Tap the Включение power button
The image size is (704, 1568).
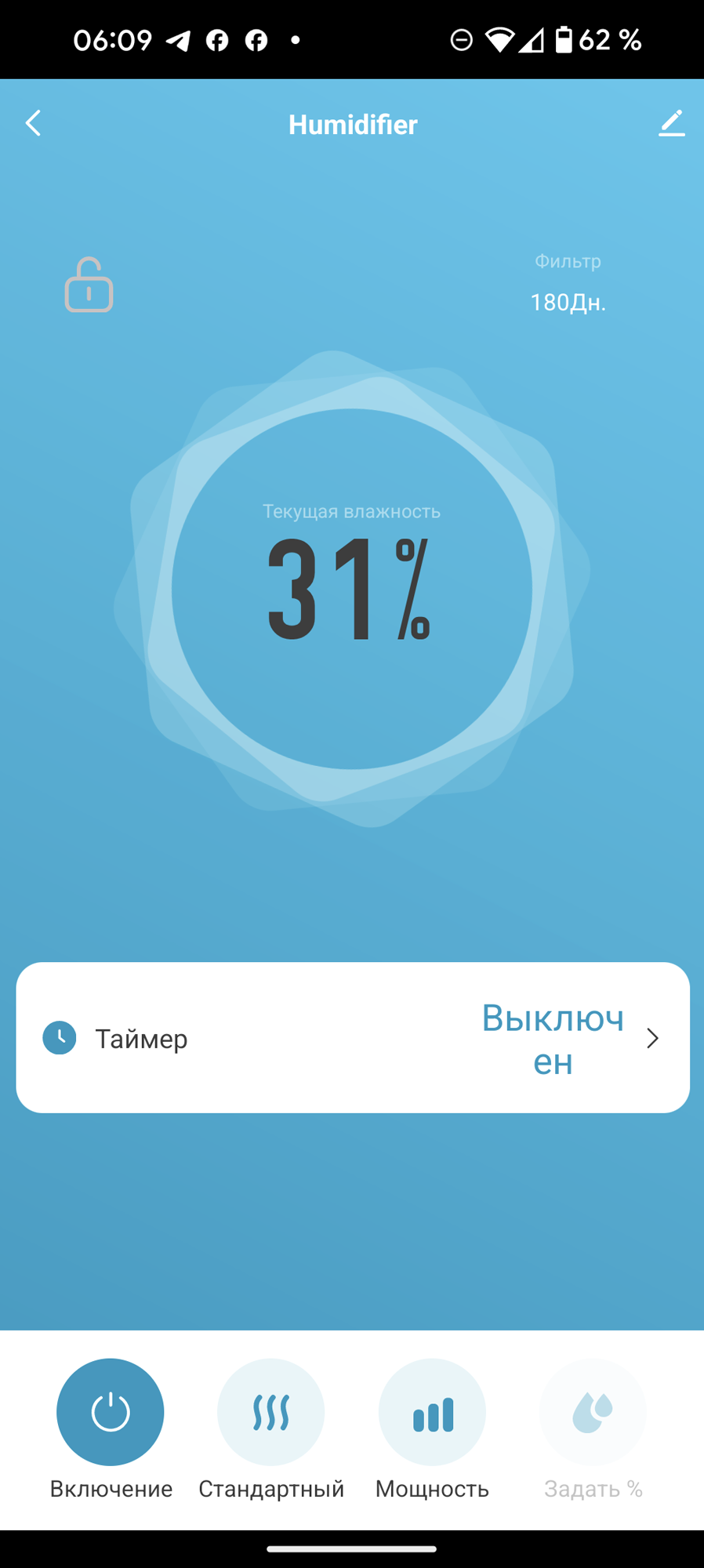[111, 1412]
